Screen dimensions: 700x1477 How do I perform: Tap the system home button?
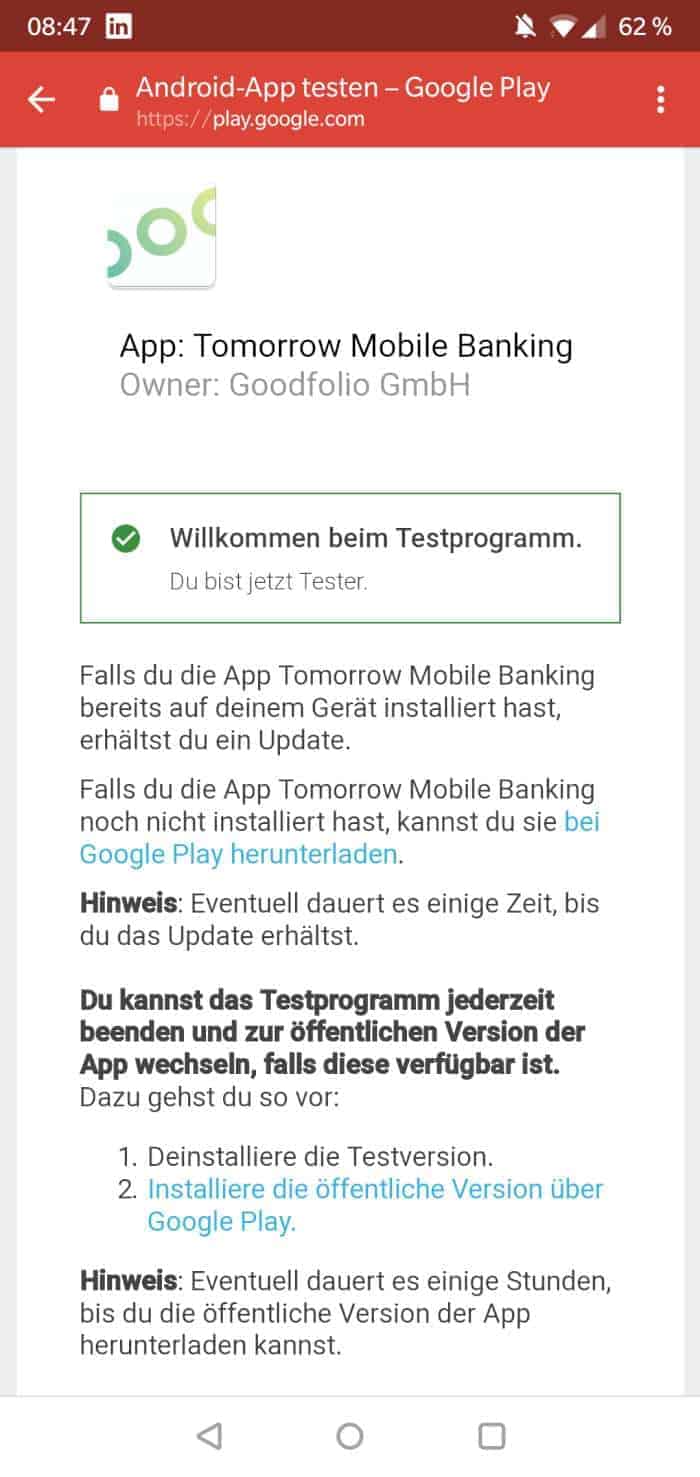(x=350, y=1436)
